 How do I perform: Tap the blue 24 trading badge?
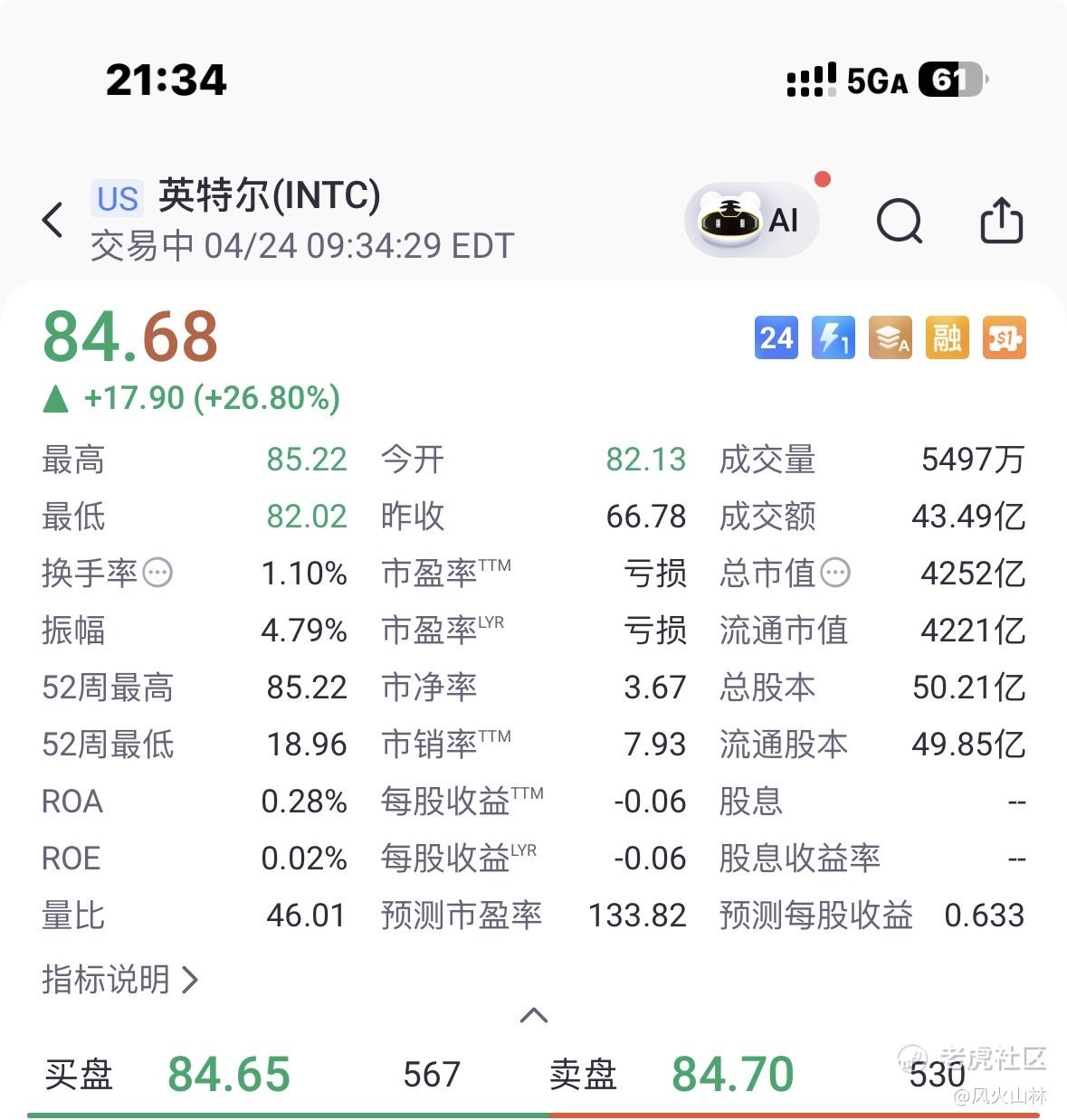(x=776, y=338)
